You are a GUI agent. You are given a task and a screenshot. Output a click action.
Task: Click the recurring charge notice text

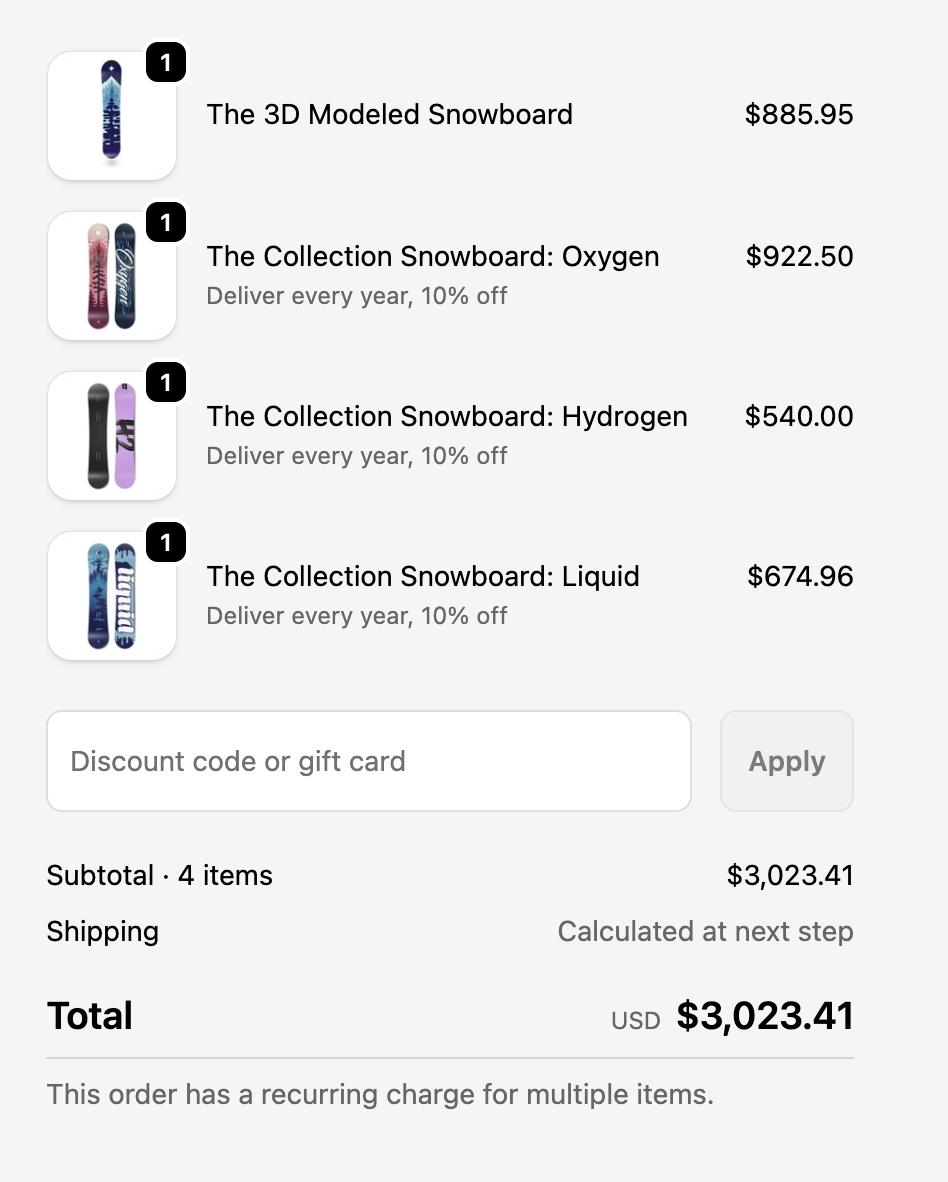(380, 1094)
